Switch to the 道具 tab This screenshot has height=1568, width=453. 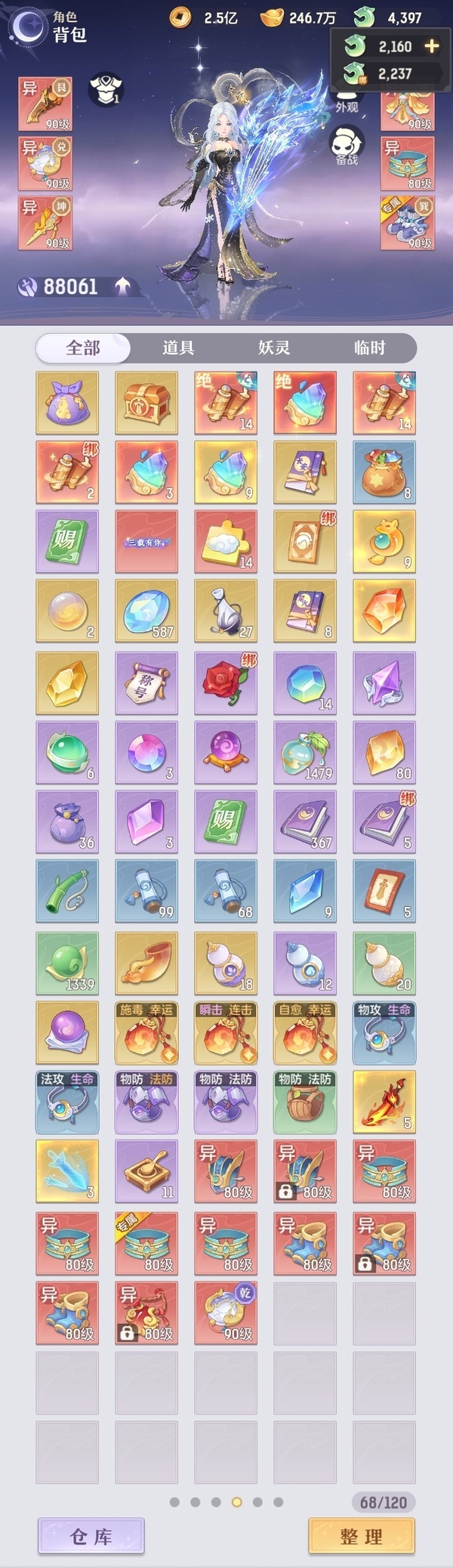pos(178,348)
